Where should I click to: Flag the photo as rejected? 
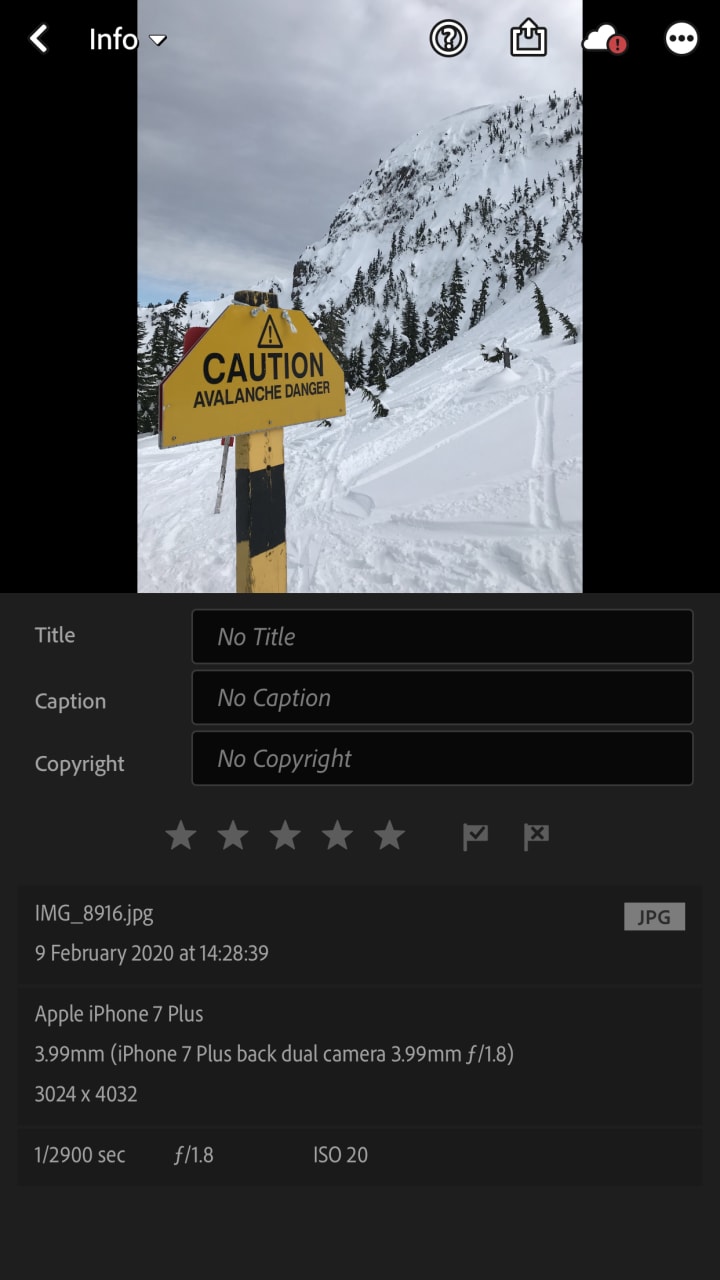coord(536,836)
